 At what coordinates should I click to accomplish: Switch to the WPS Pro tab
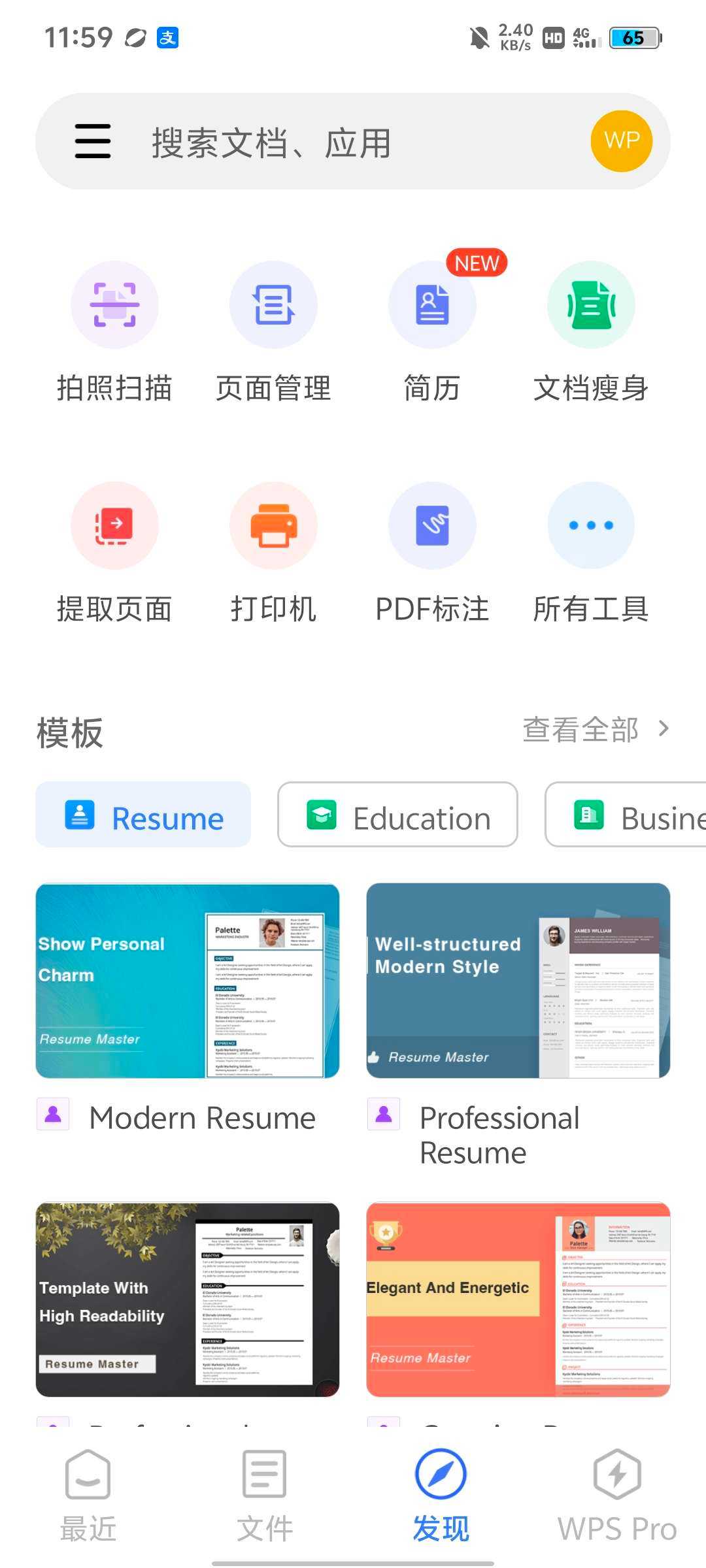tap(617, 1495)
